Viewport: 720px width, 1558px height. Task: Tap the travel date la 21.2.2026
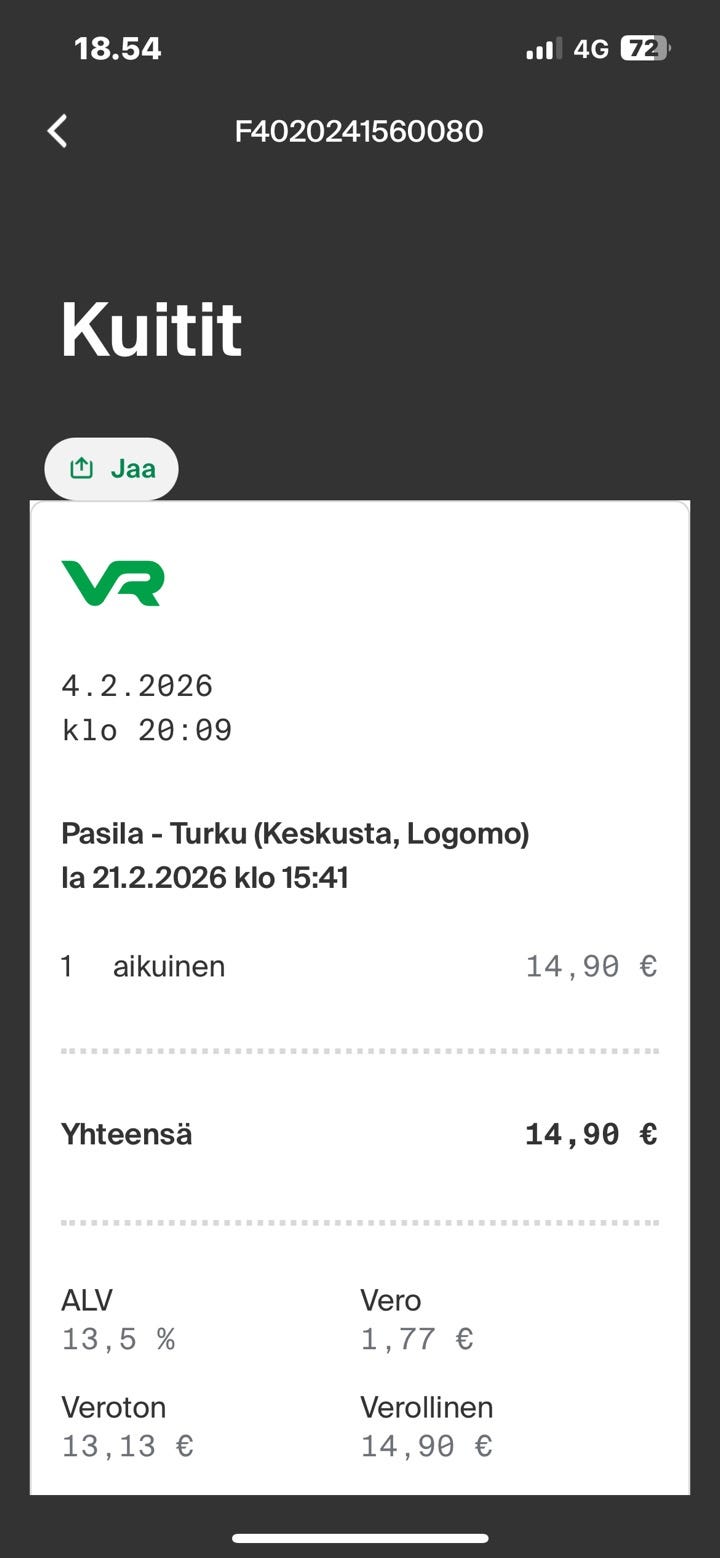[x=204, y=877]
